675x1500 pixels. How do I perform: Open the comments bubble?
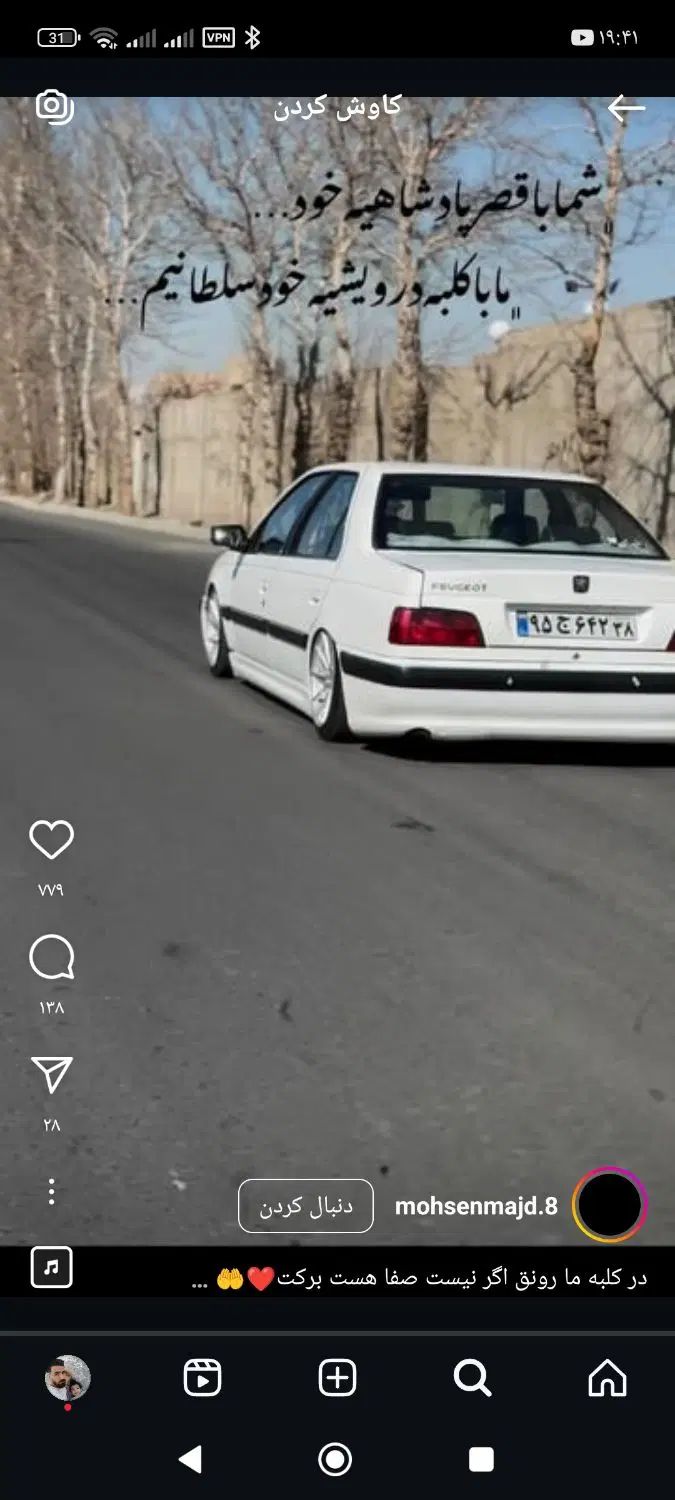51,958
